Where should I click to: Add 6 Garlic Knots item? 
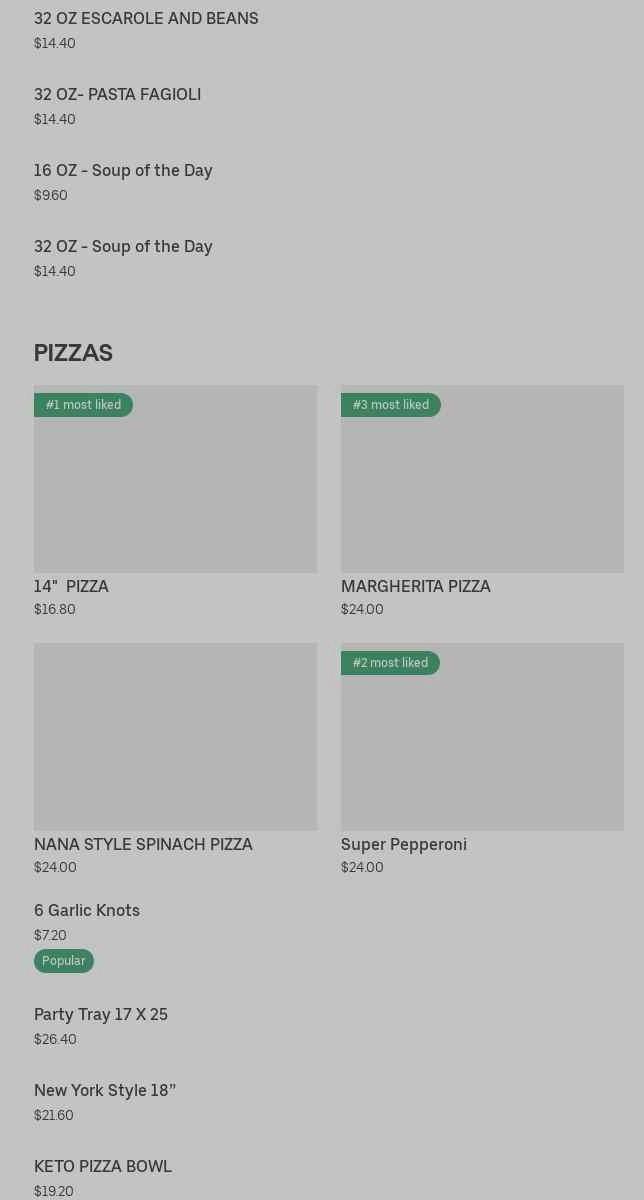87,911
